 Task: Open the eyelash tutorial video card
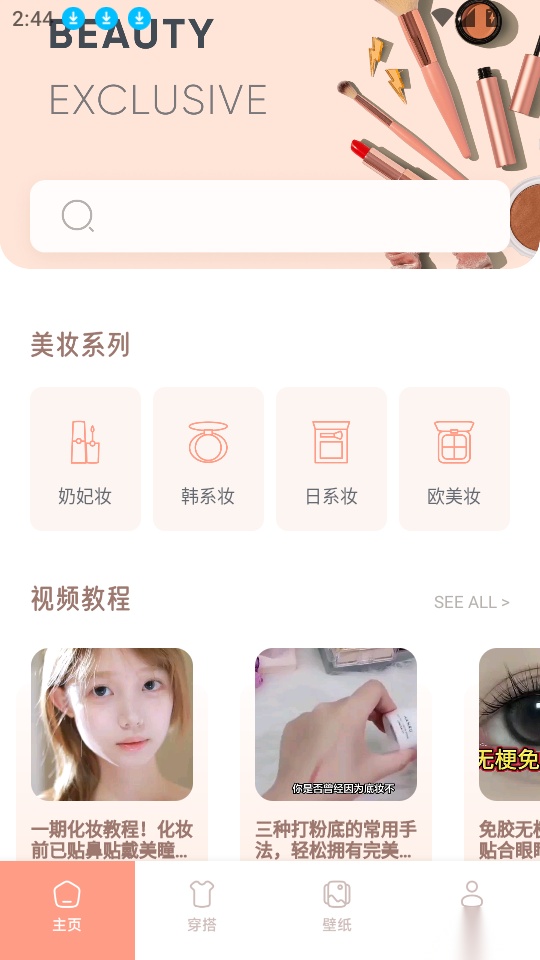click(x=508, y=754)
